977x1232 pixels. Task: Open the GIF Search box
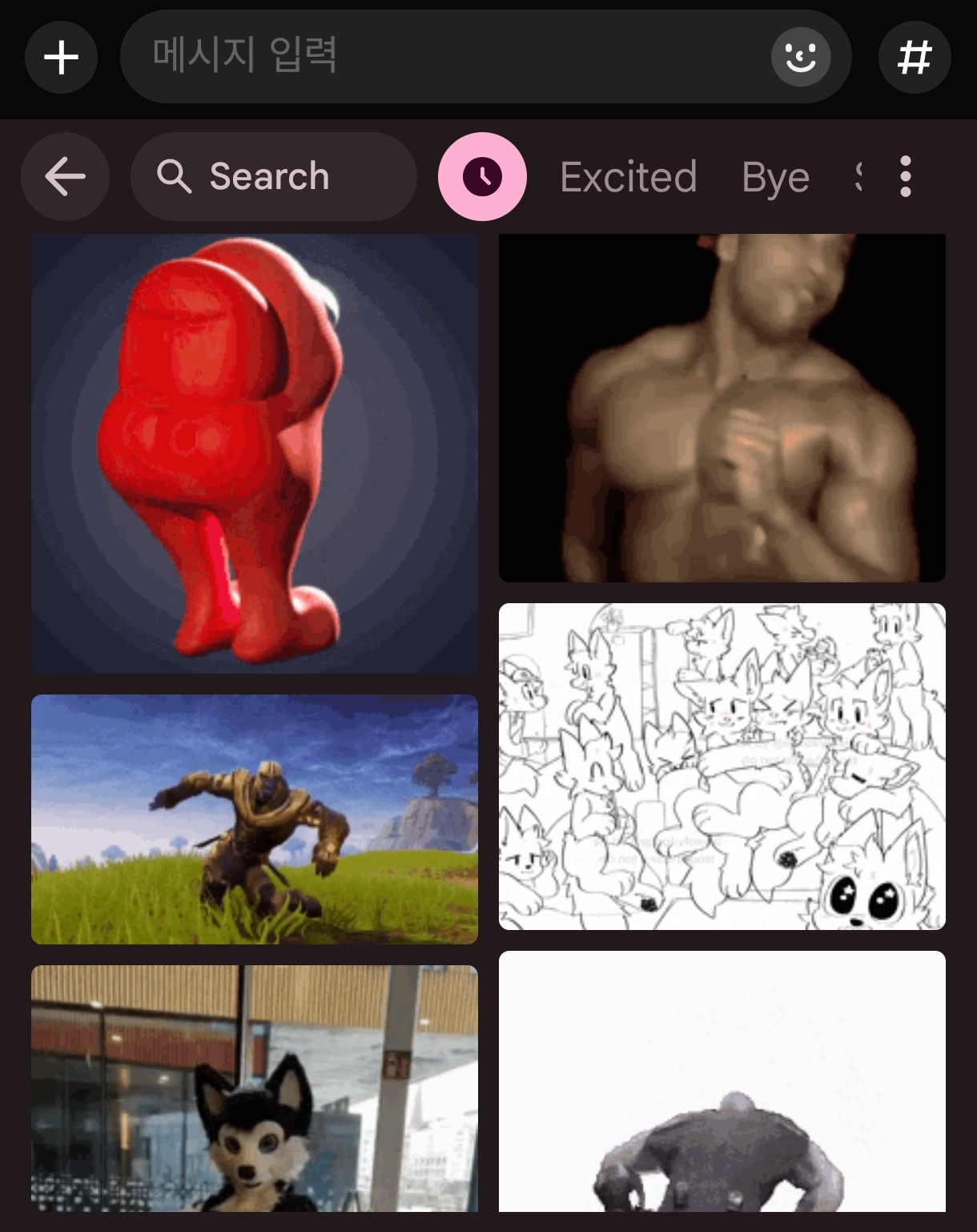(x=272, y=176)
